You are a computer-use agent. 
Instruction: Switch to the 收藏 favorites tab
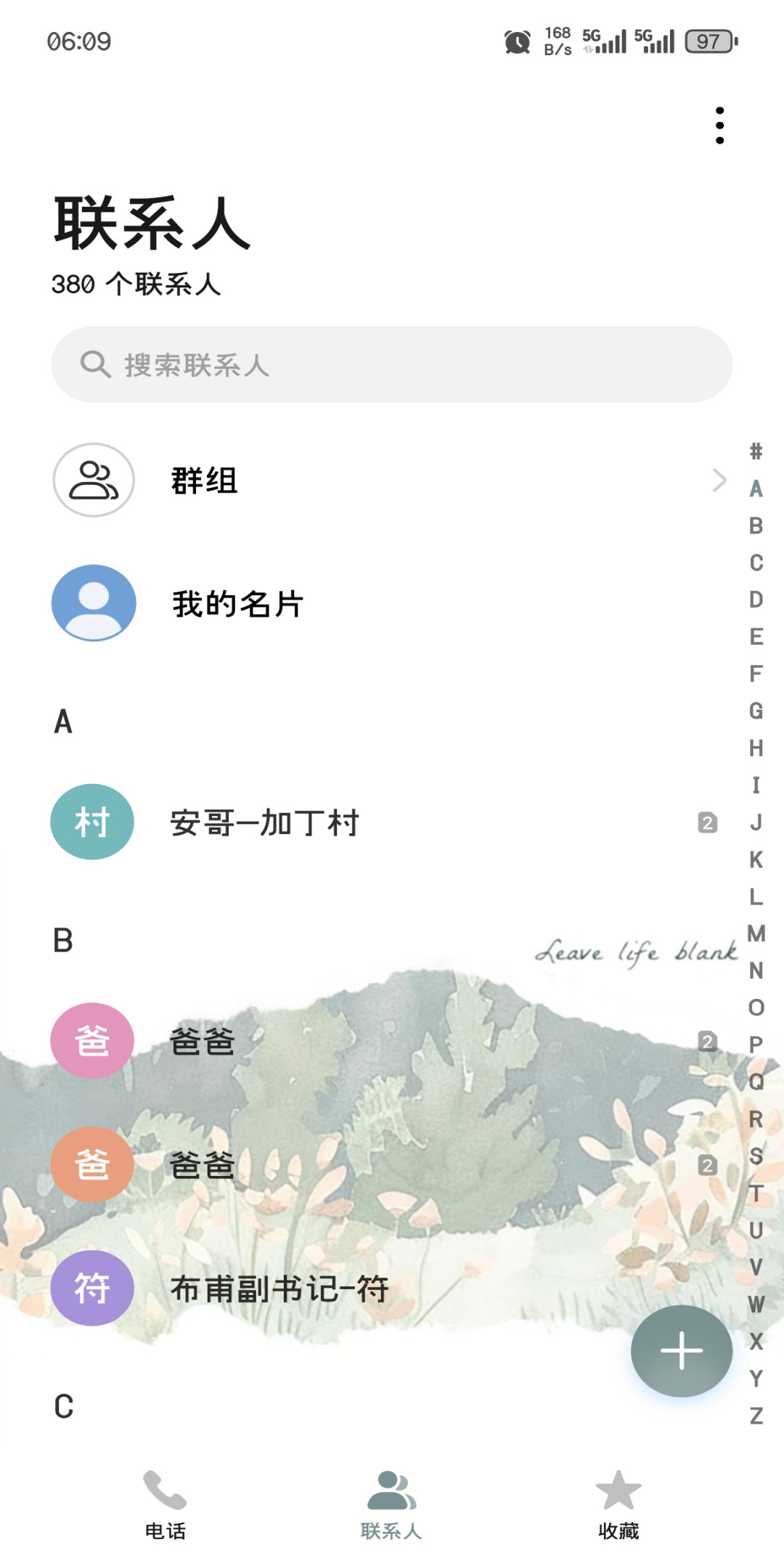[618, 1504]
